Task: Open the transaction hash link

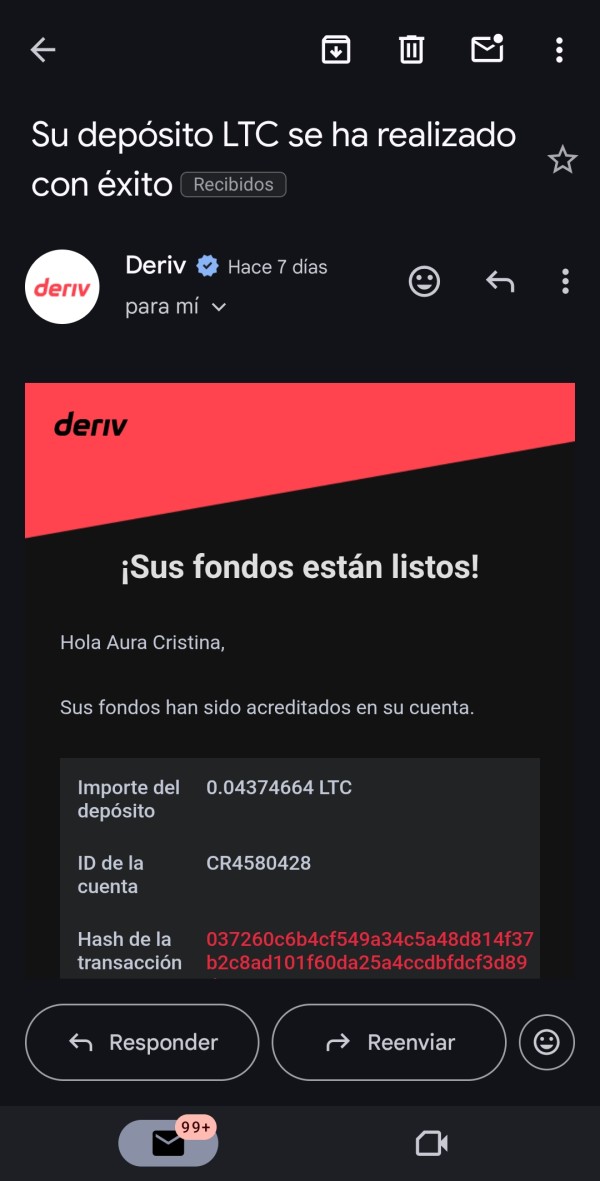Action: [369, 951]
